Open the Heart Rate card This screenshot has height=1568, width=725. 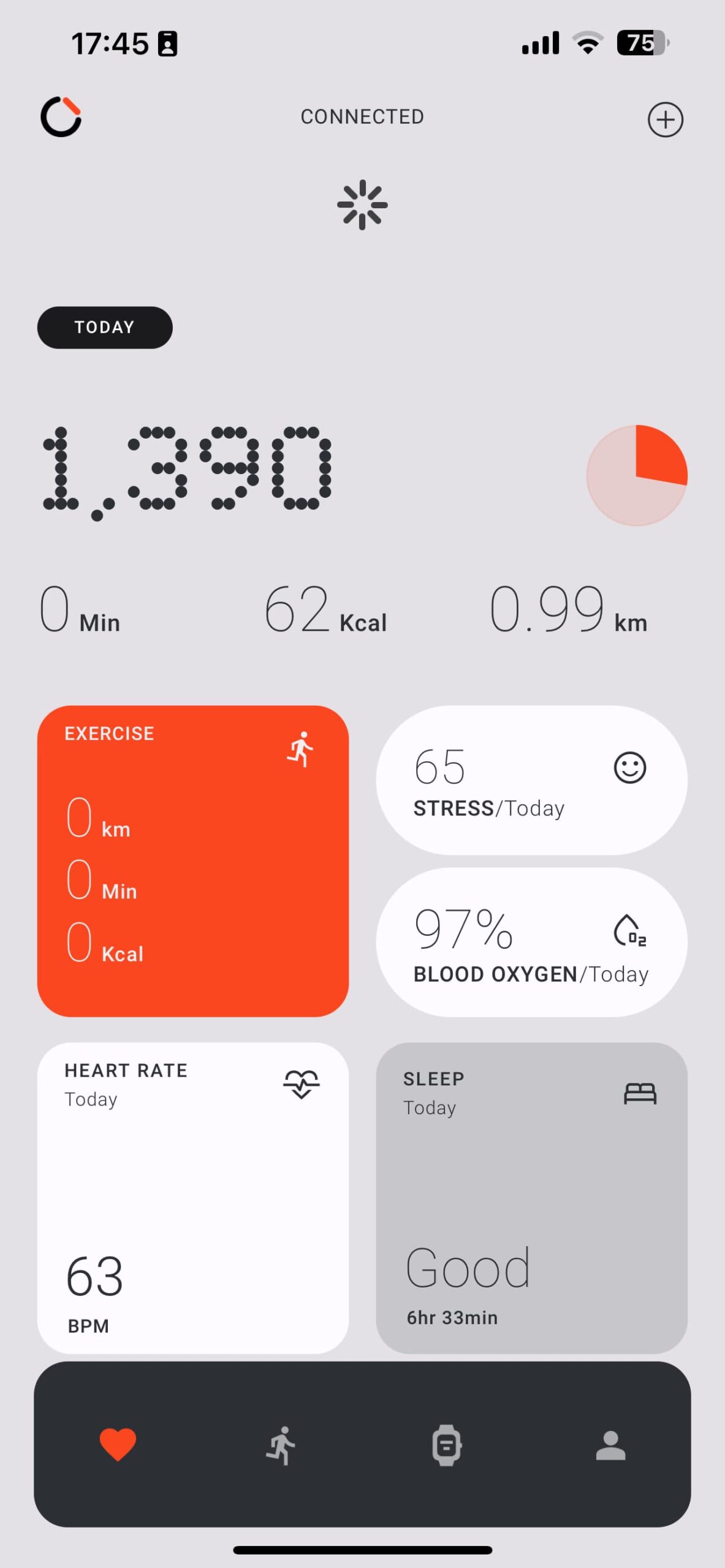click(192, 1197)
